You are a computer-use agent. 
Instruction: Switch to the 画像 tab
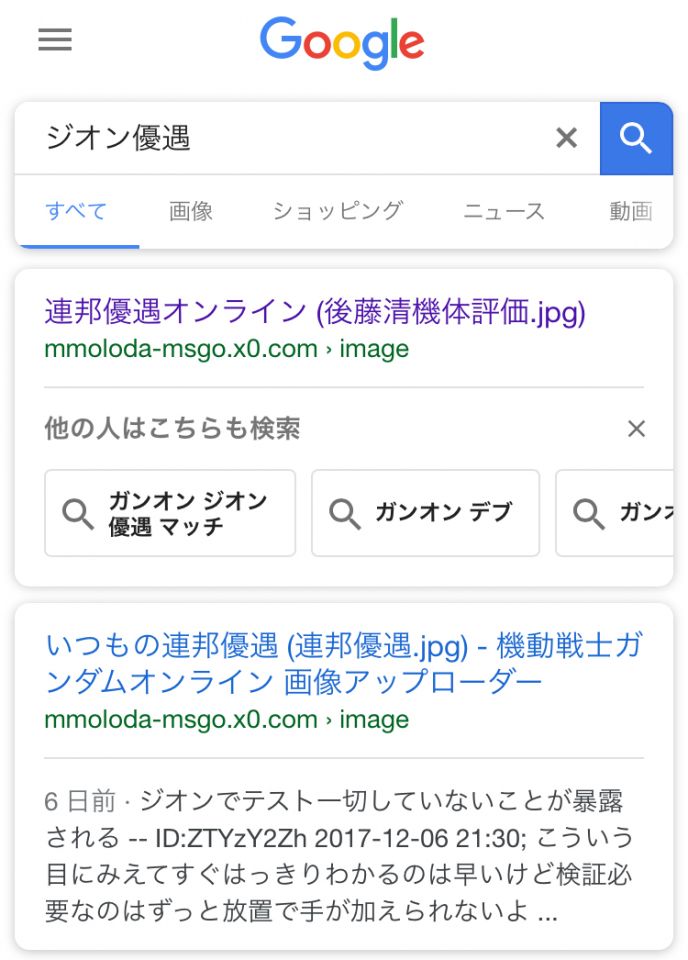191,211
